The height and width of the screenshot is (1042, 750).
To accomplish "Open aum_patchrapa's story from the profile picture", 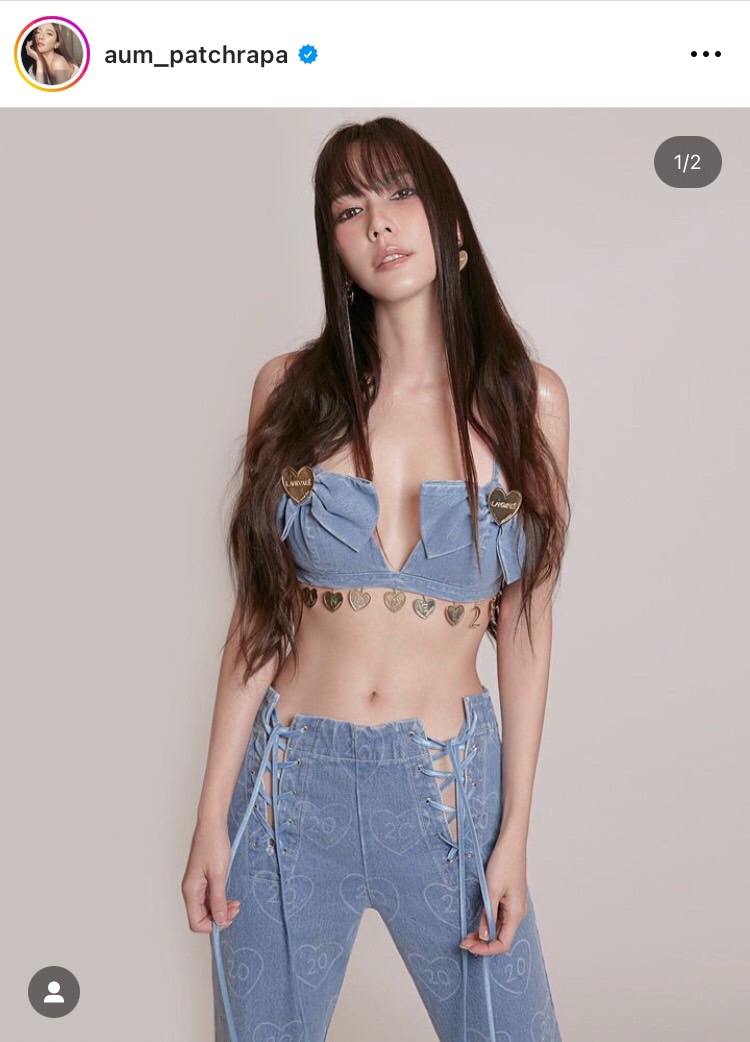I will click(52, 54).
